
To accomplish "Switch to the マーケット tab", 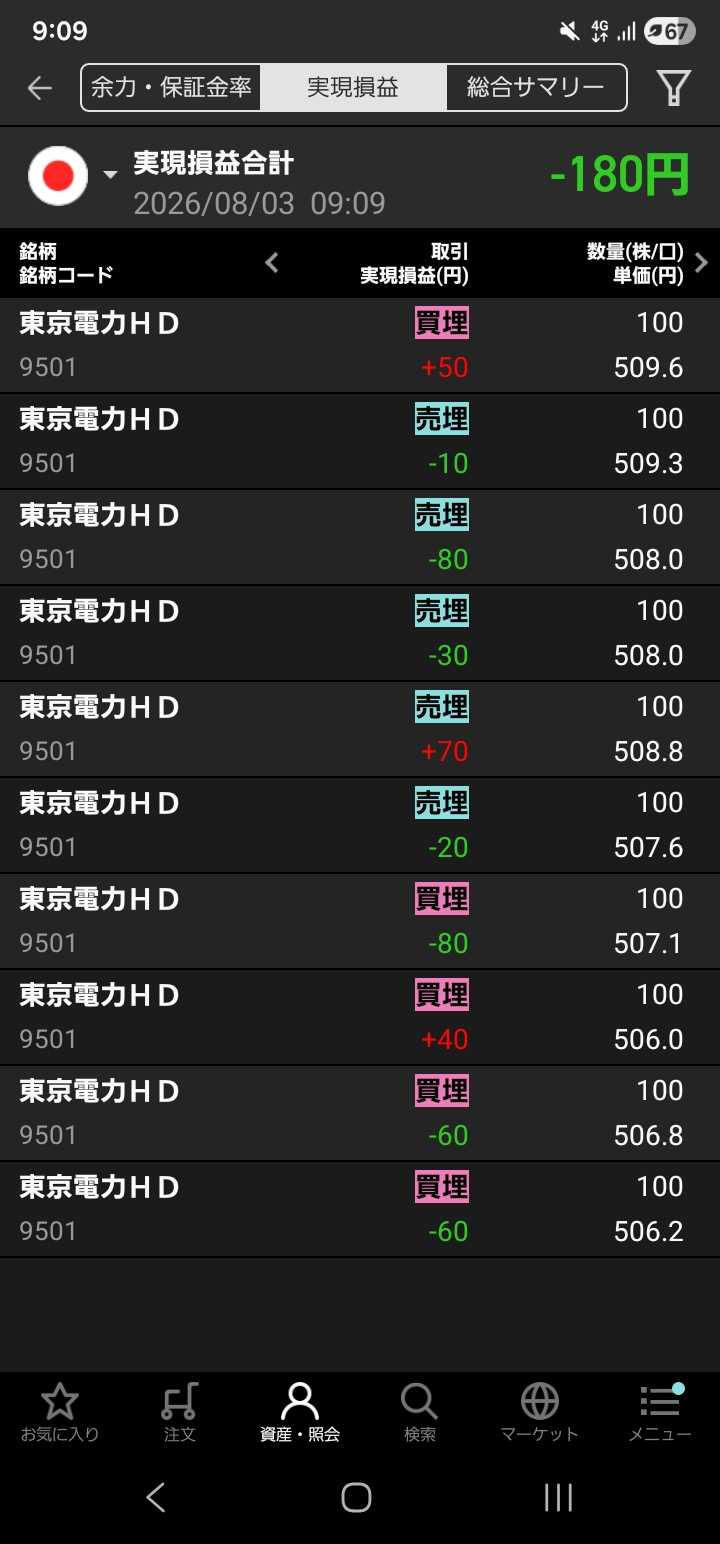I will point(540,1412).
